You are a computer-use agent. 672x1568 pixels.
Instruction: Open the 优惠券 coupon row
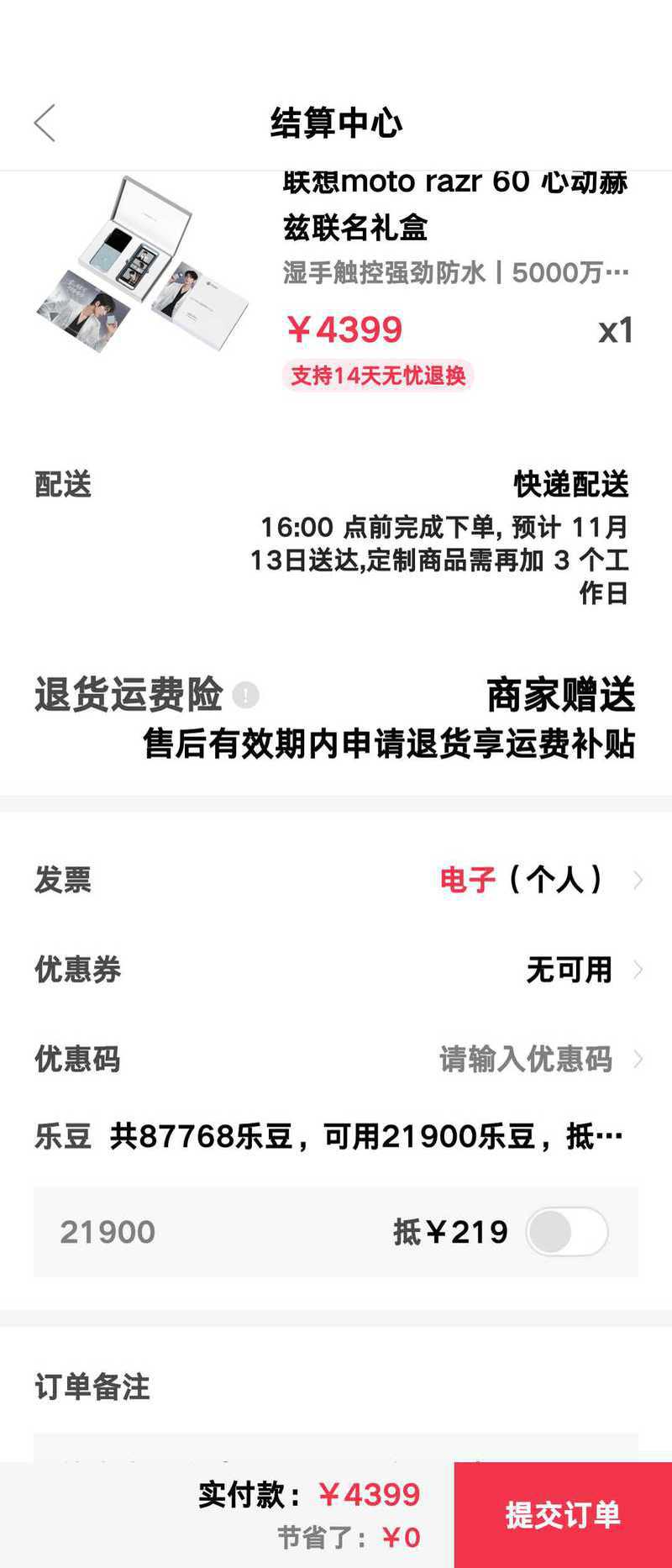336,970
